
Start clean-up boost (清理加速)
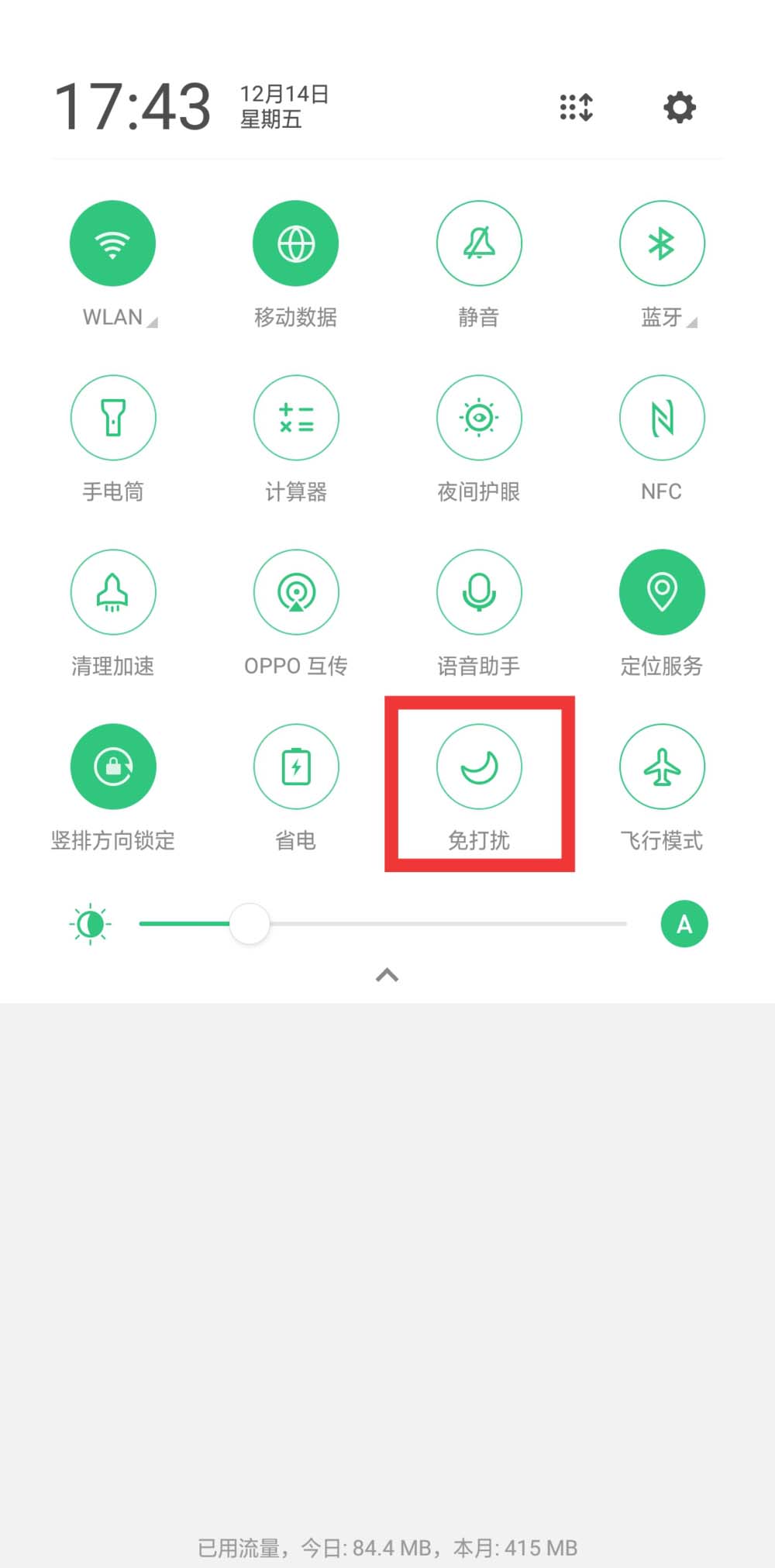pyautogui.click(x=113, y=592)
